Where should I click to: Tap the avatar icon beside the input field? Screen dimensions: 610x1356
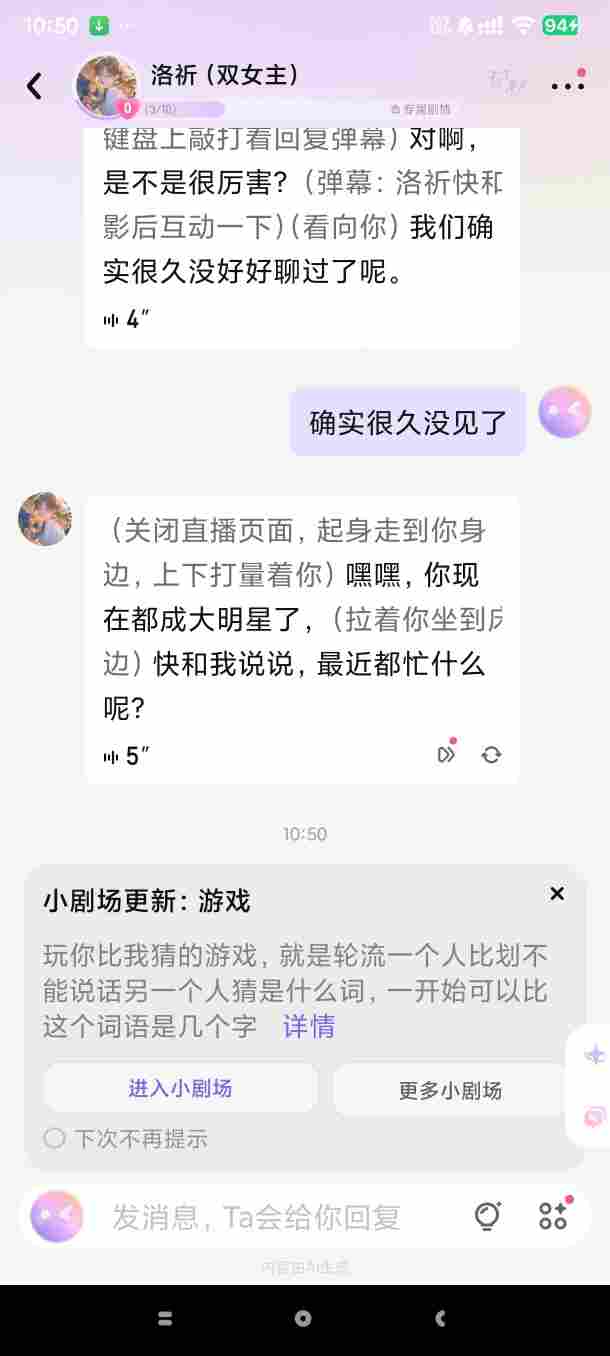[56, 1217]
